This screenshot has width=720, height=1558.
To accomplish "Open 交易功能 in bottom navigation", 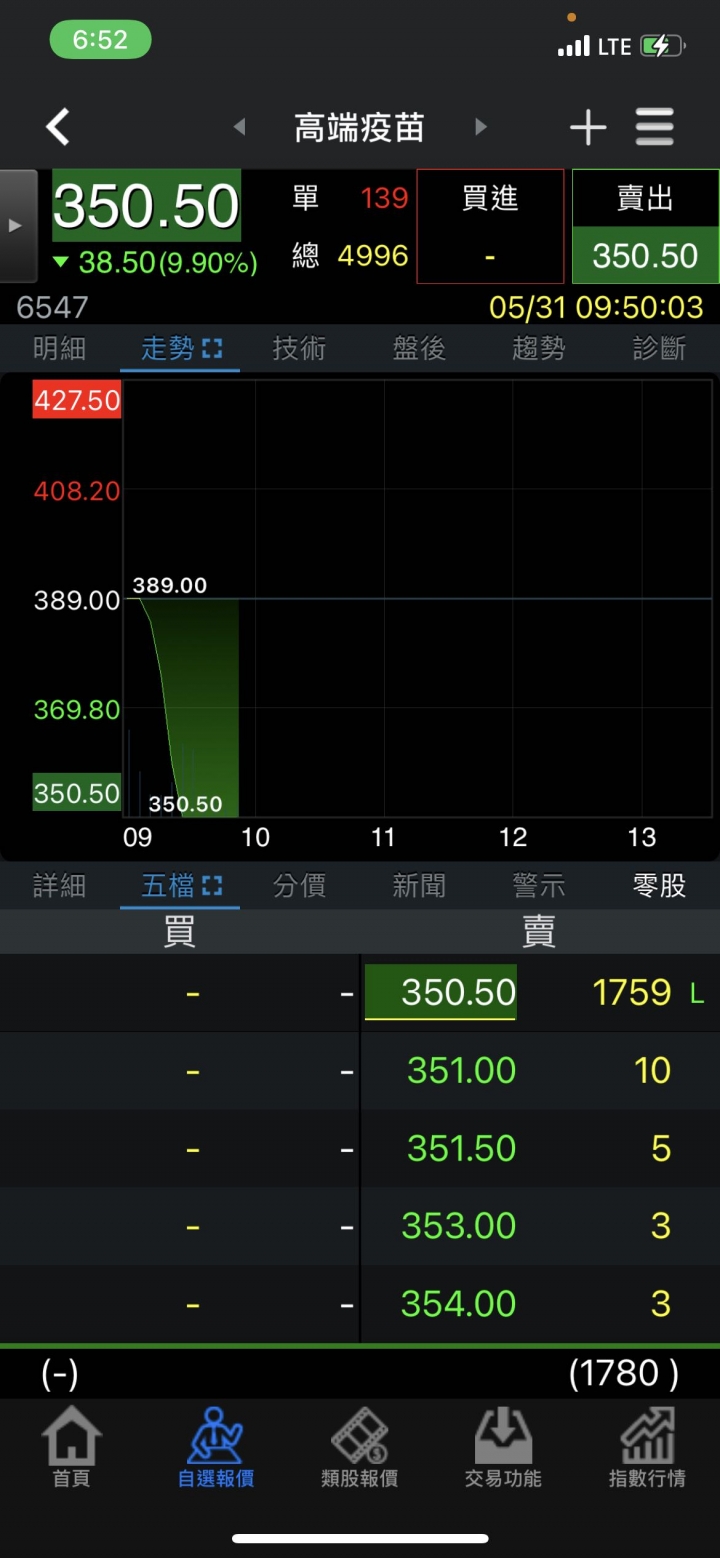I will 503,1448.
